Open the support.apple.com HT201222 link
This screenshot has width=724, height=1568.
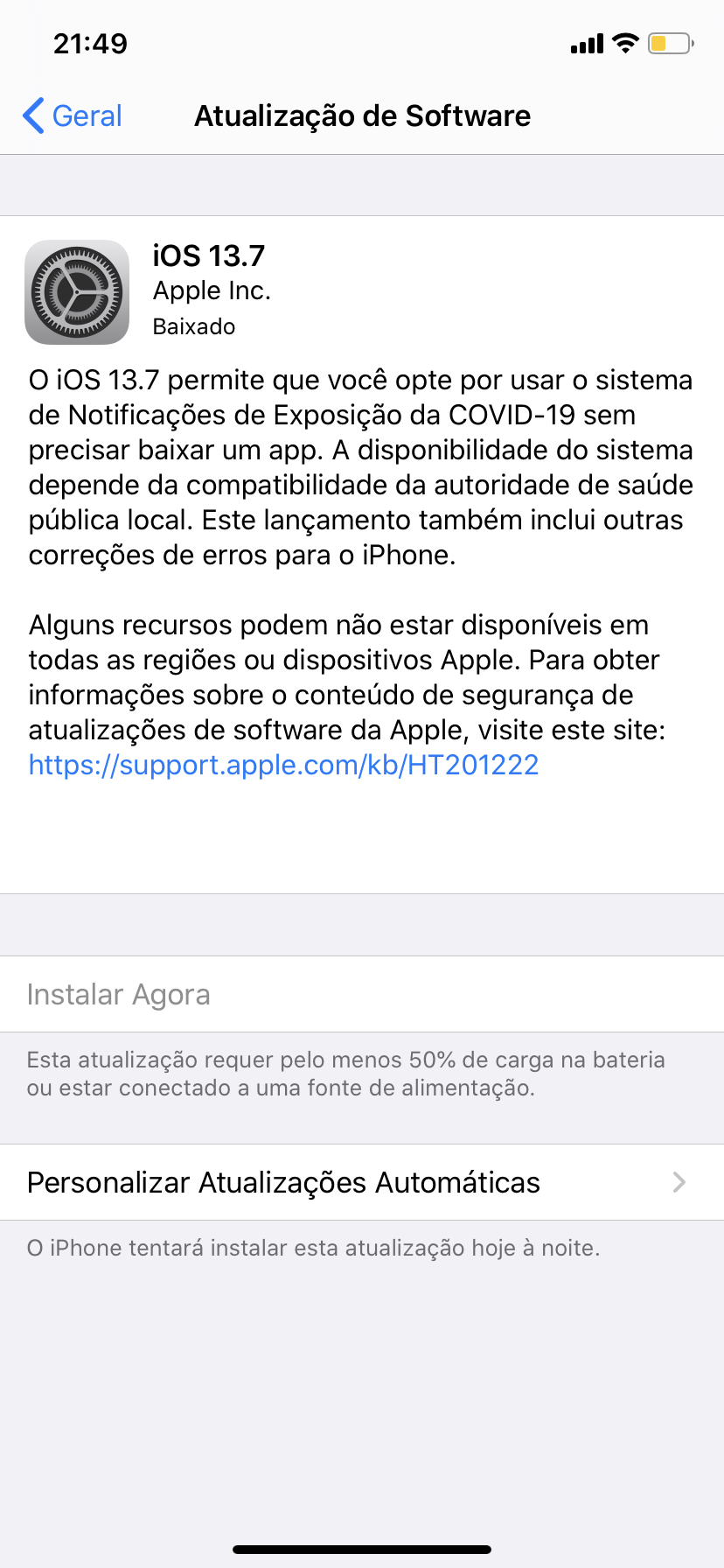pyautogui.click(x=283, y=765)
